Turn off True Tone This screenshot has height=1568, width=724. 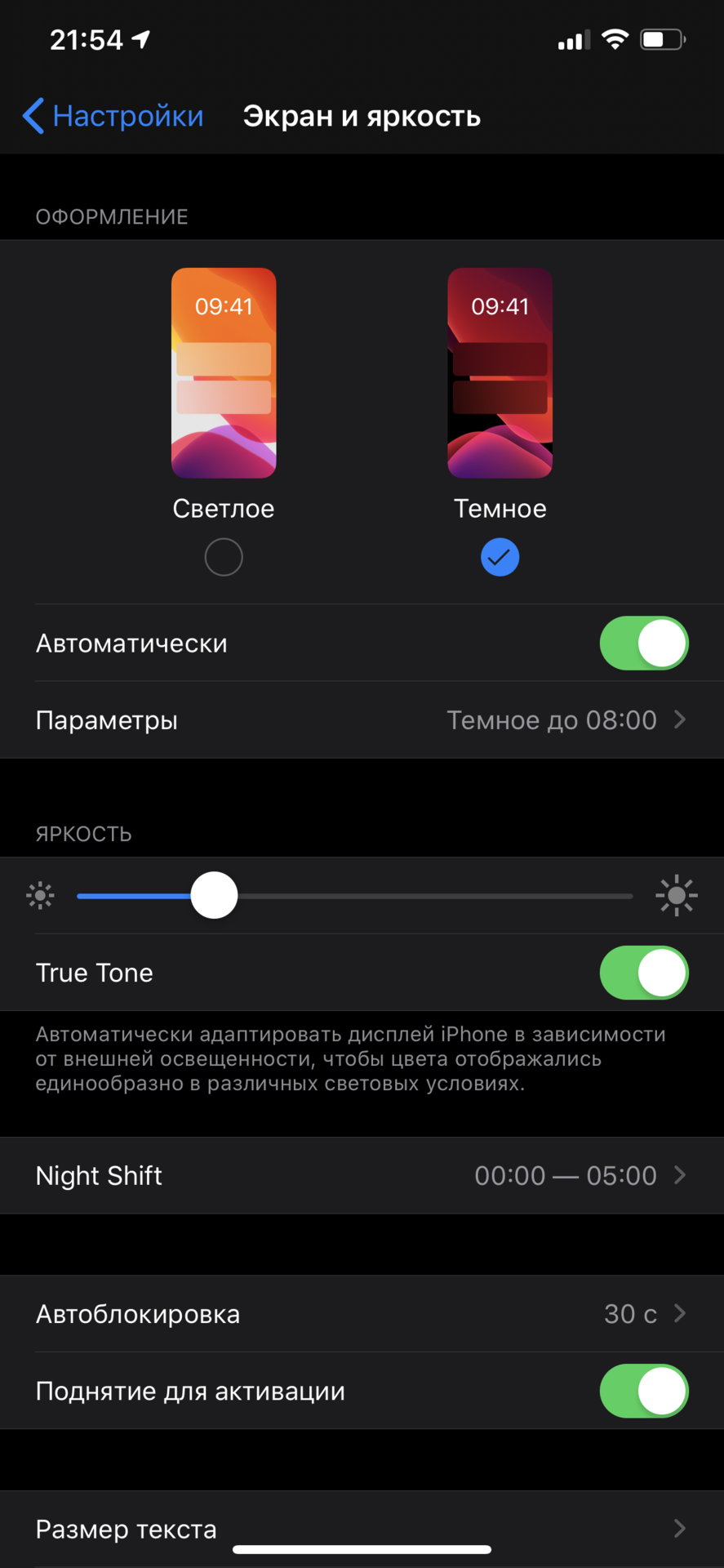point(644,972)
